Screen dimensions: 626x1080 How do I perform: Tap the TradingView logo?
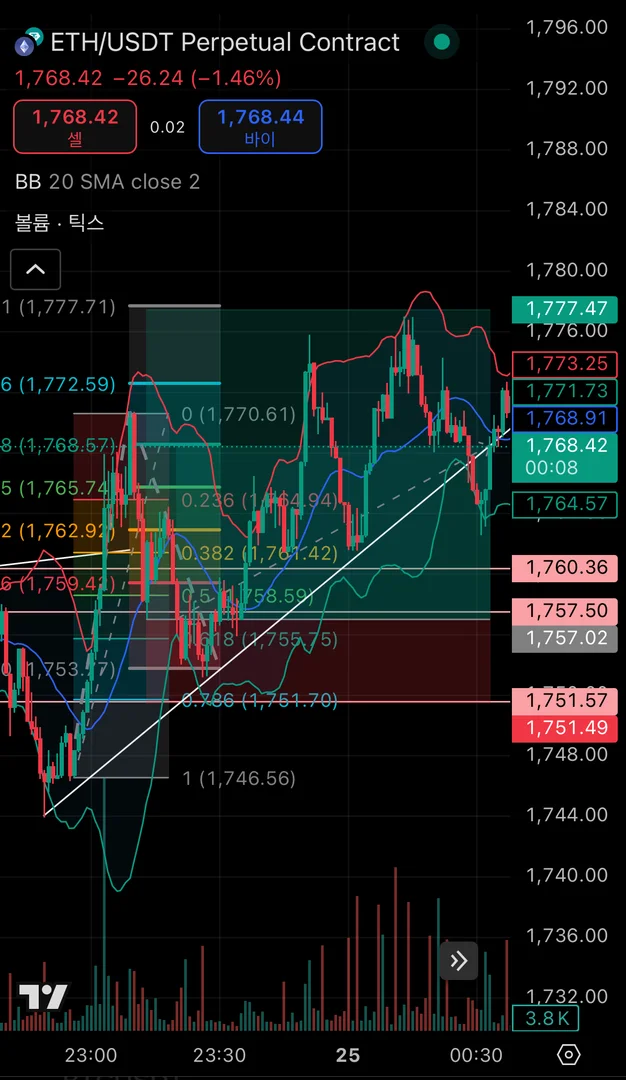tap(43, 996)
